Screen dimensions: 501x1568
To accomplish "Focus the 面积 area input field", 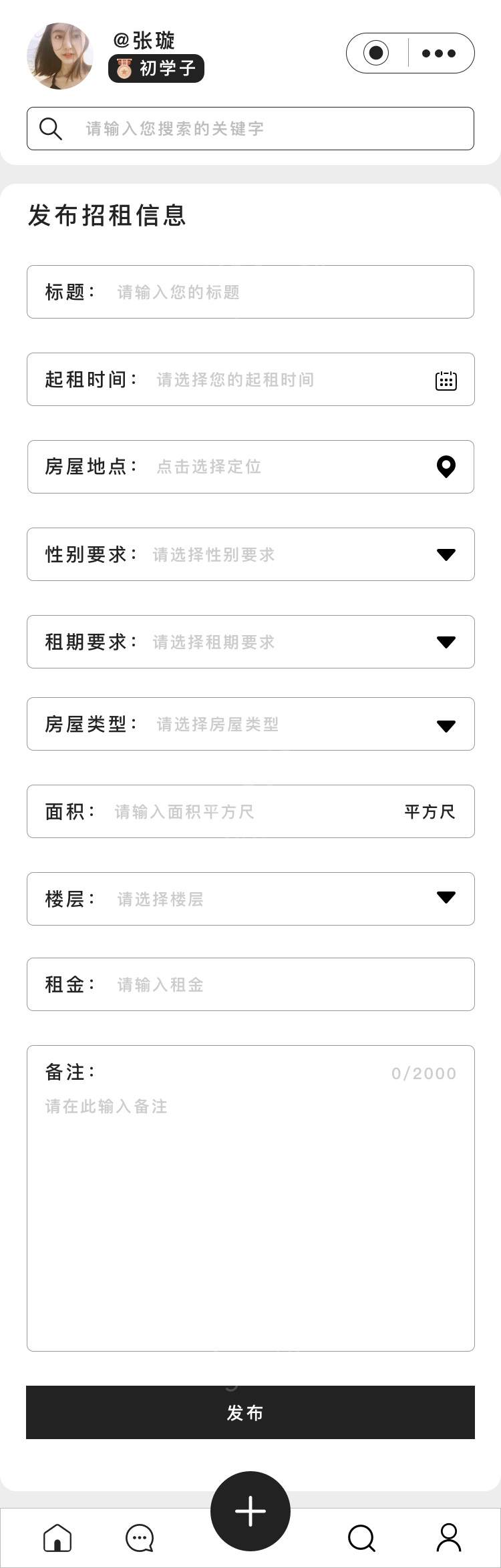I will tap(254, 811).
